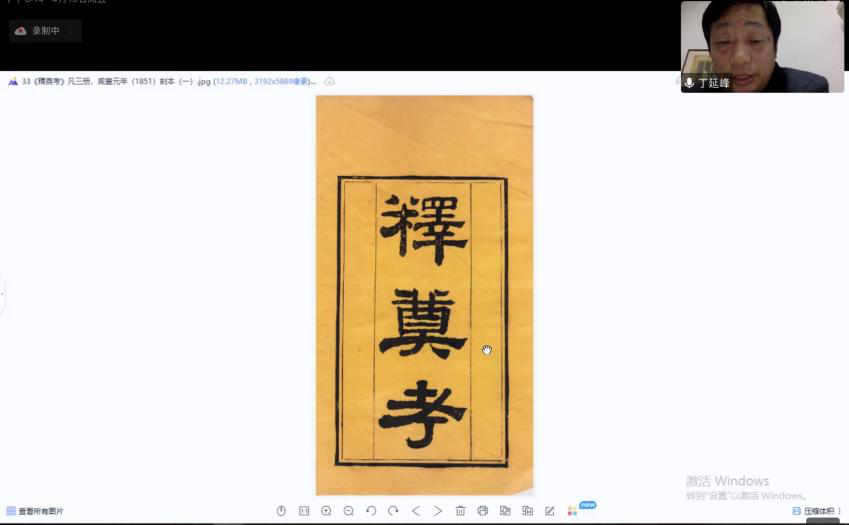This screenshot has width=849, height=525.
Task: Select the video tile of 丁延峰
Action: [762, 46]
